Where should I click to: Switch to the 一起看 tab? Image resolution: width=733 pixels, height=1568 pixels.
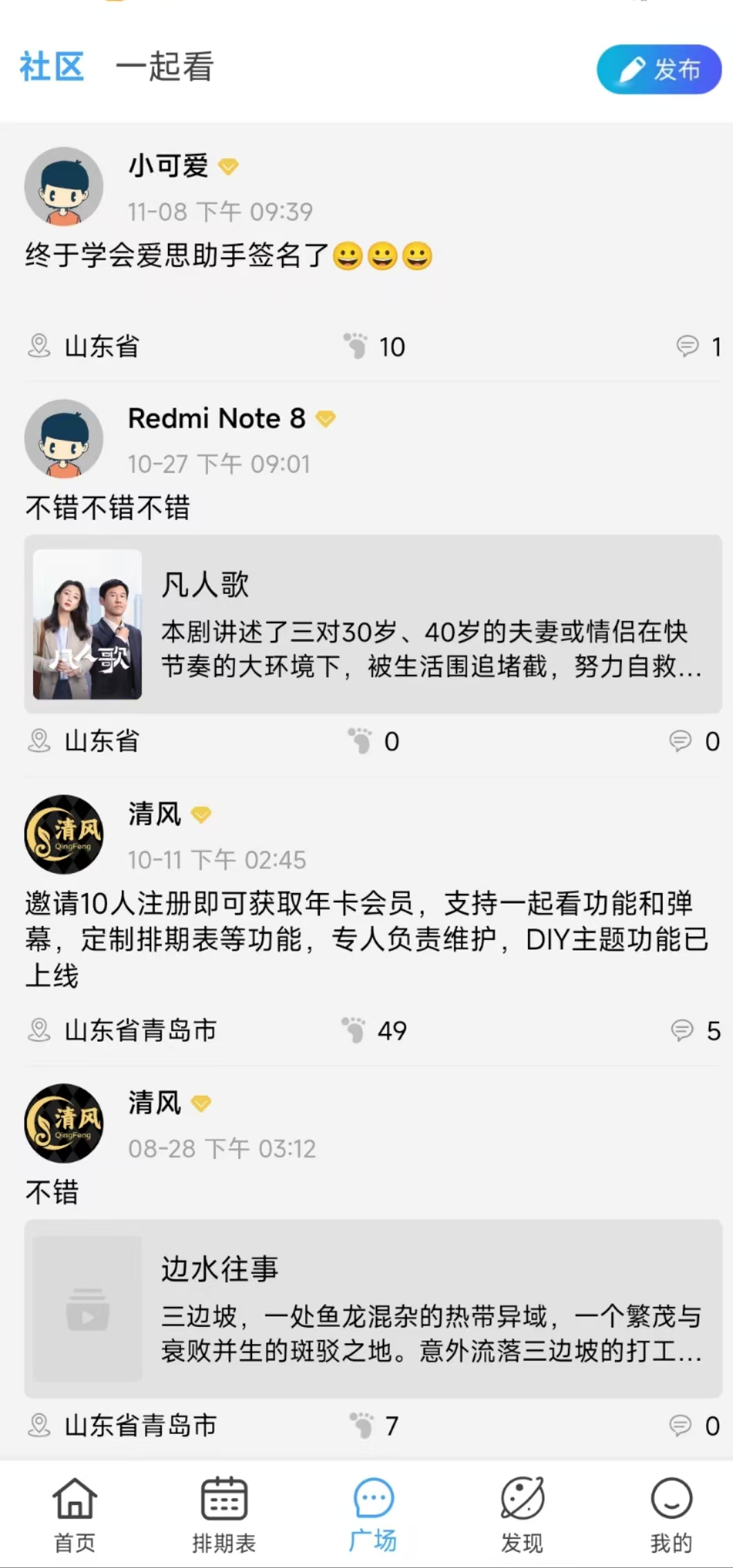tap(164, 67)
